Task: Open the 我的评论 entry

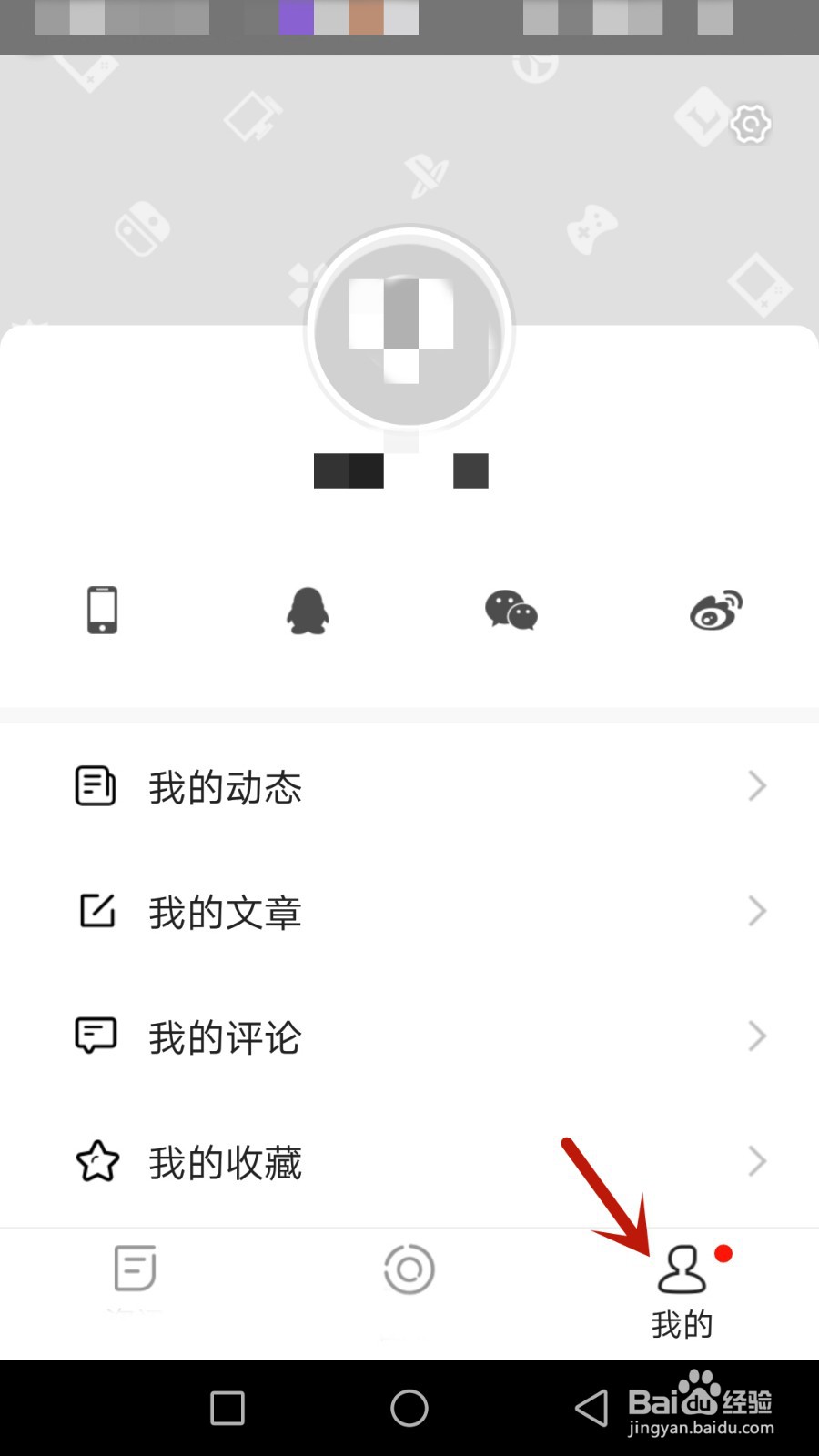Action: click(x=409, y=1036)
